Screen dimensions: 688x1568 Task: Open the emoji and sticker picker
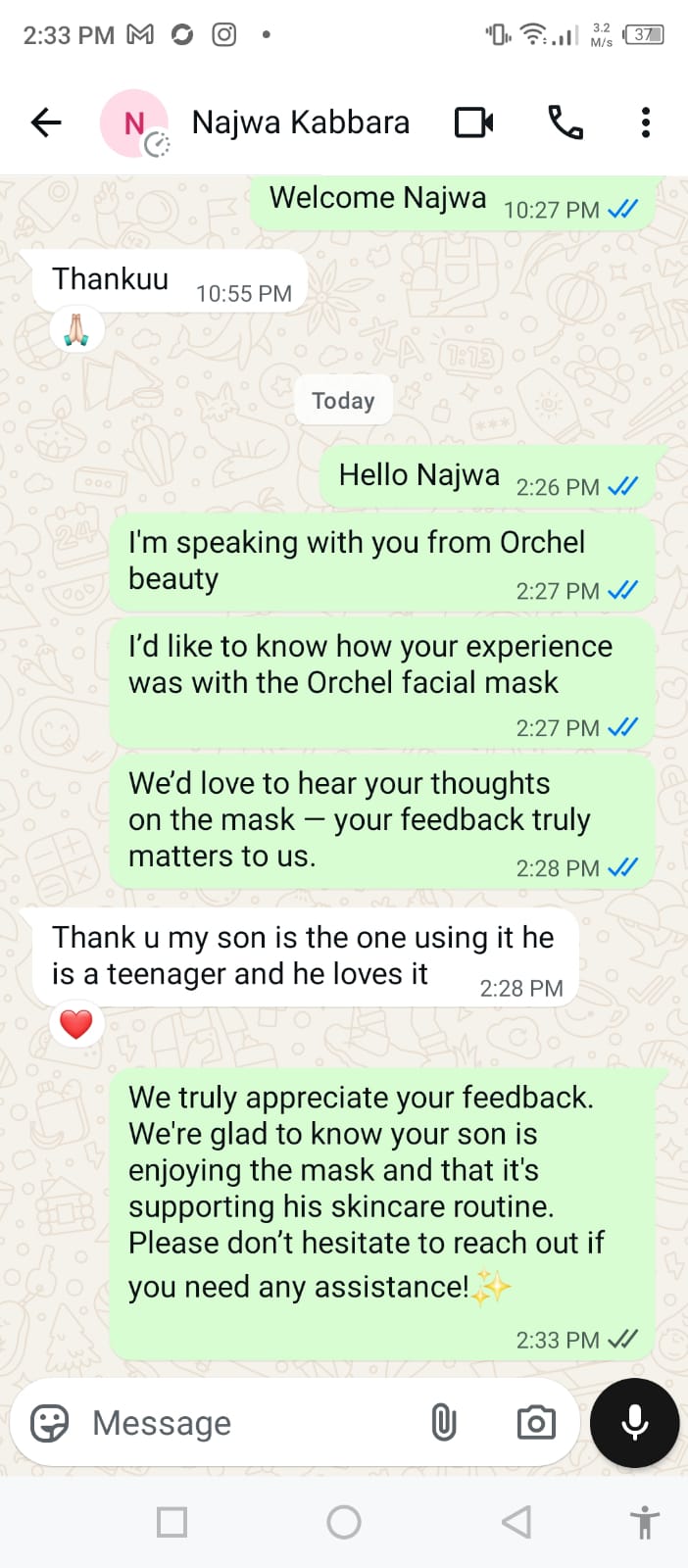tap(50, 1423)
